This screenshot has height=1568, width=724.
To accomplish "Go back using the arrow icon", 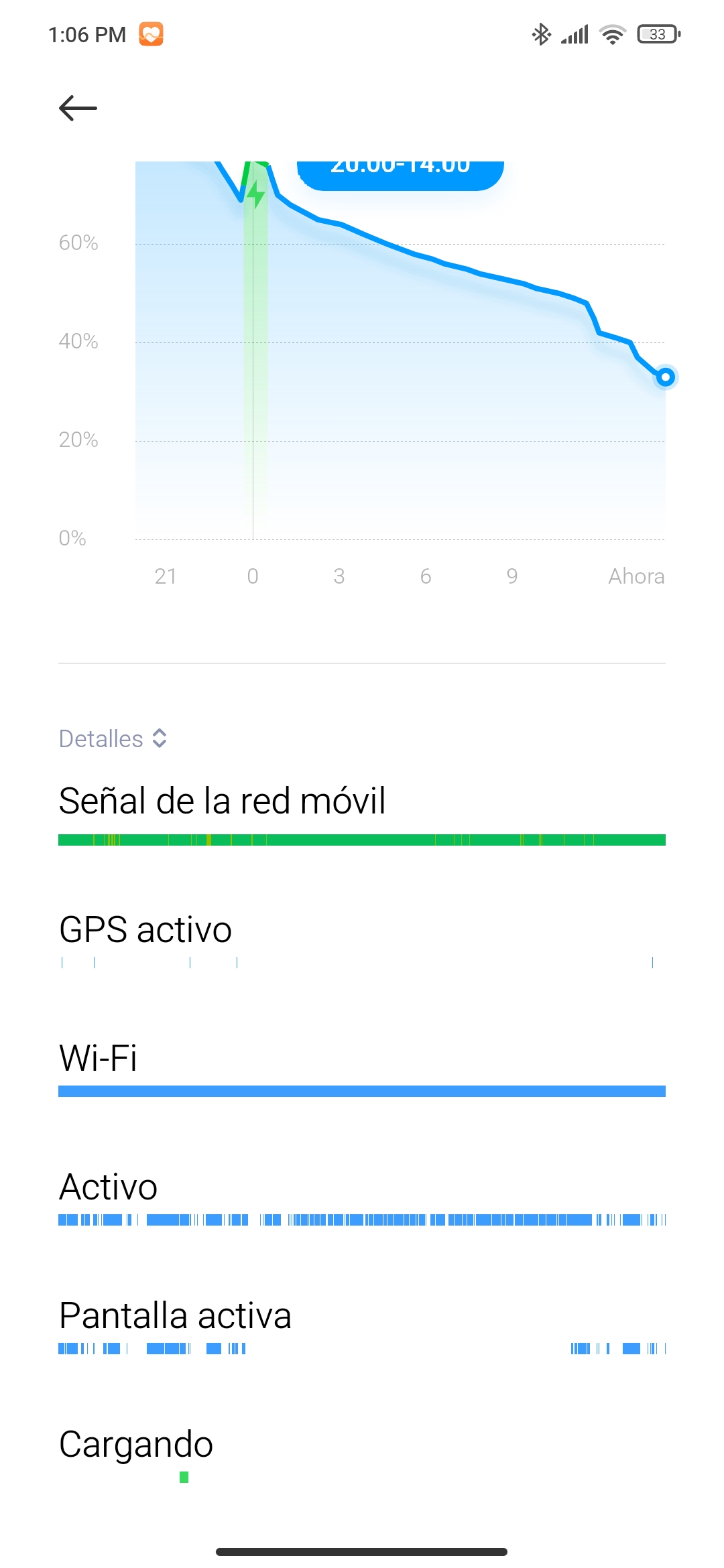I will [x=78, y=108].
